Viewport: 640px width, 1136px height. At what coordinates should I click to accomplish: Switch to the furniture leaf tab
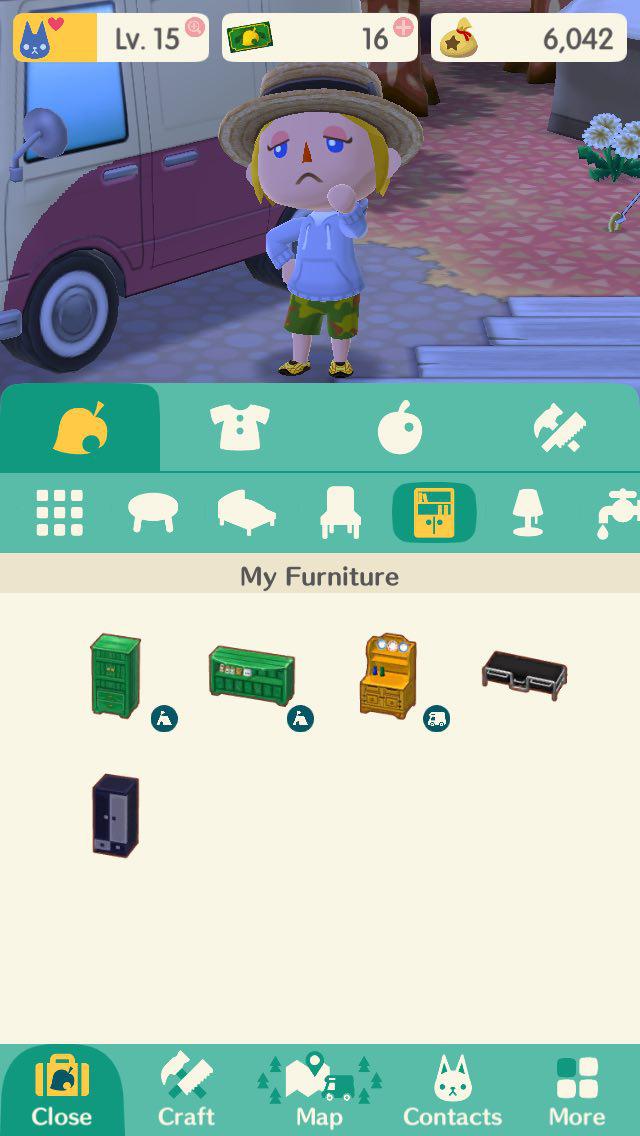tap(80, 429)
